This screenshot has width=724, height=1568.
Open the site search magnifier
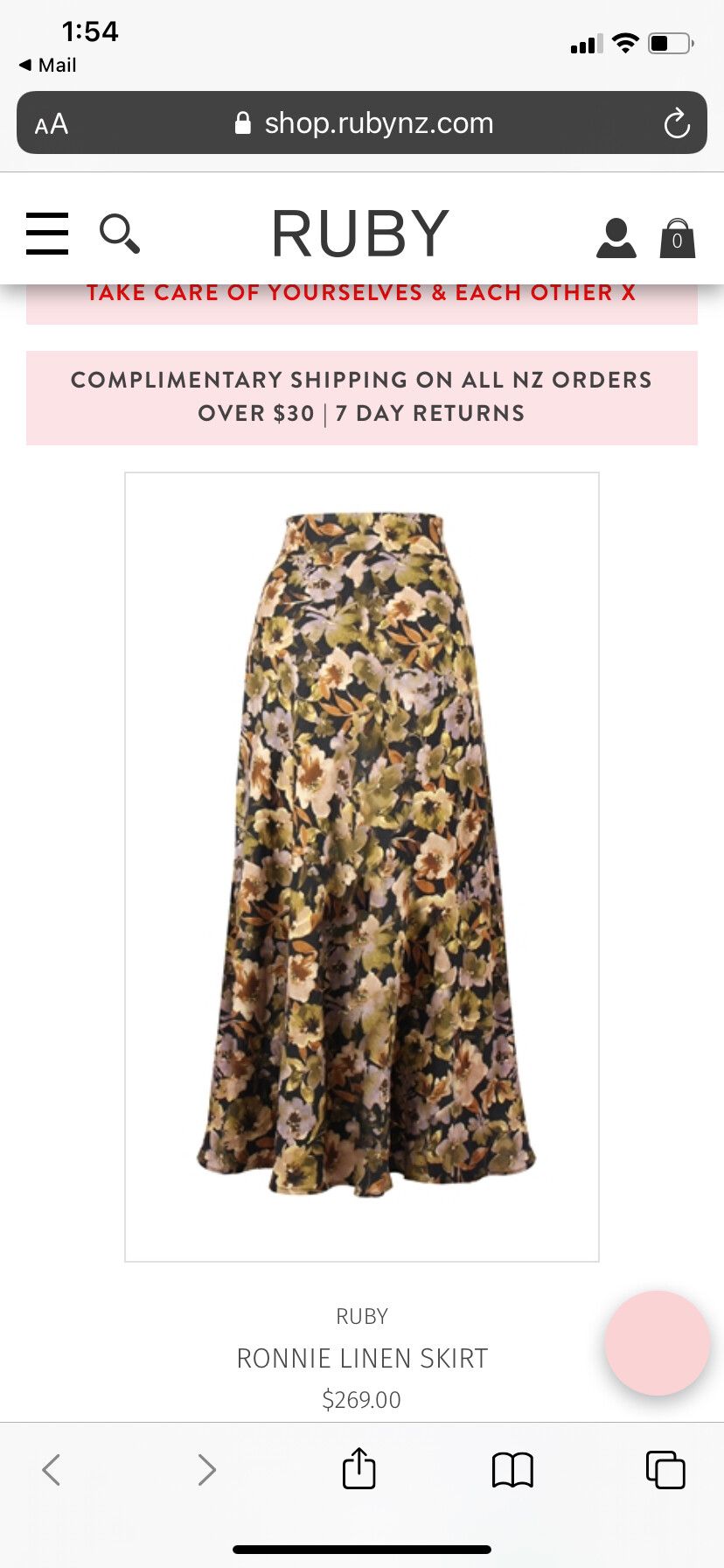click(x=120, y=234)
